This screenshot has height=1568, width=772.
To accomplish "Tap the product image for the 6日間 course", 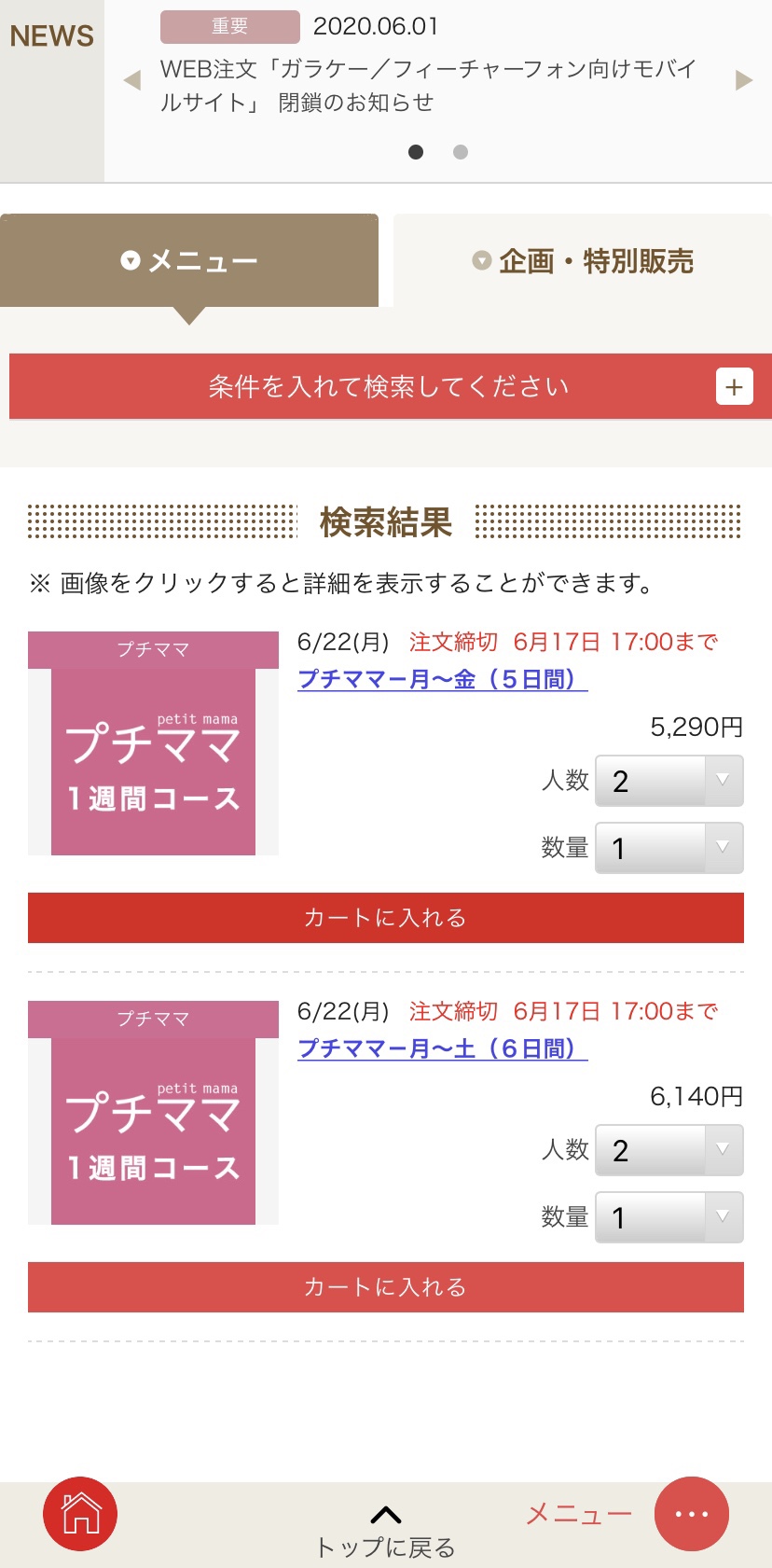I will click(153, 1113).
